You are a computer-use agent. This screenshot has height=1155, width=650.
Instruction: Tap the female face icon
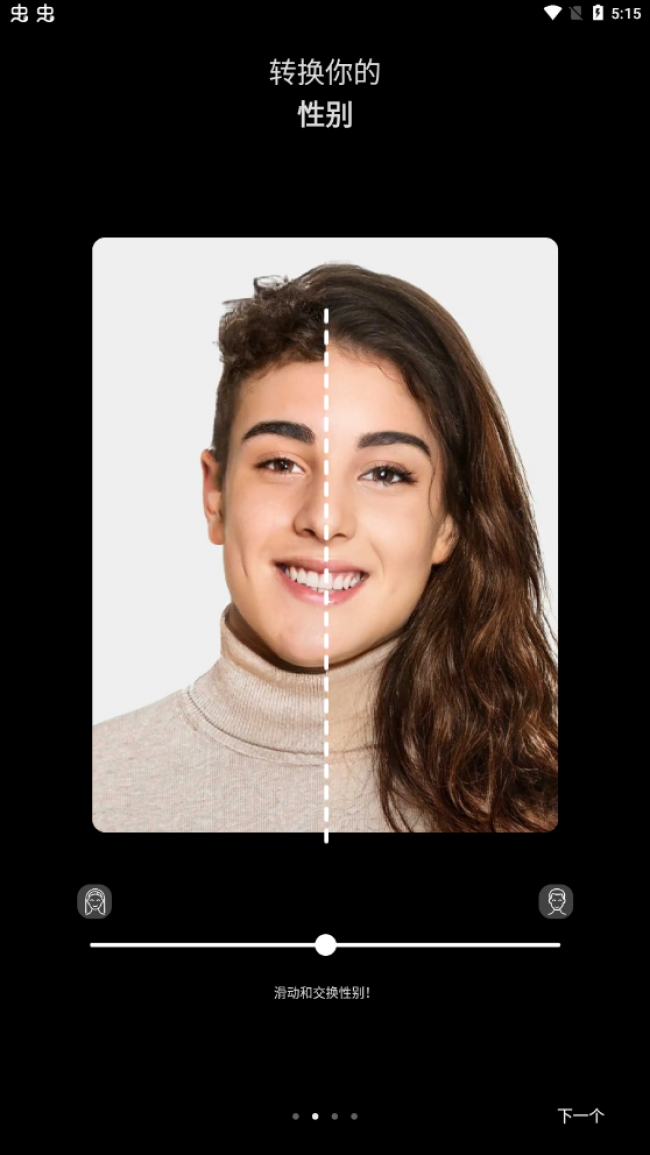(x=95, y=901)
